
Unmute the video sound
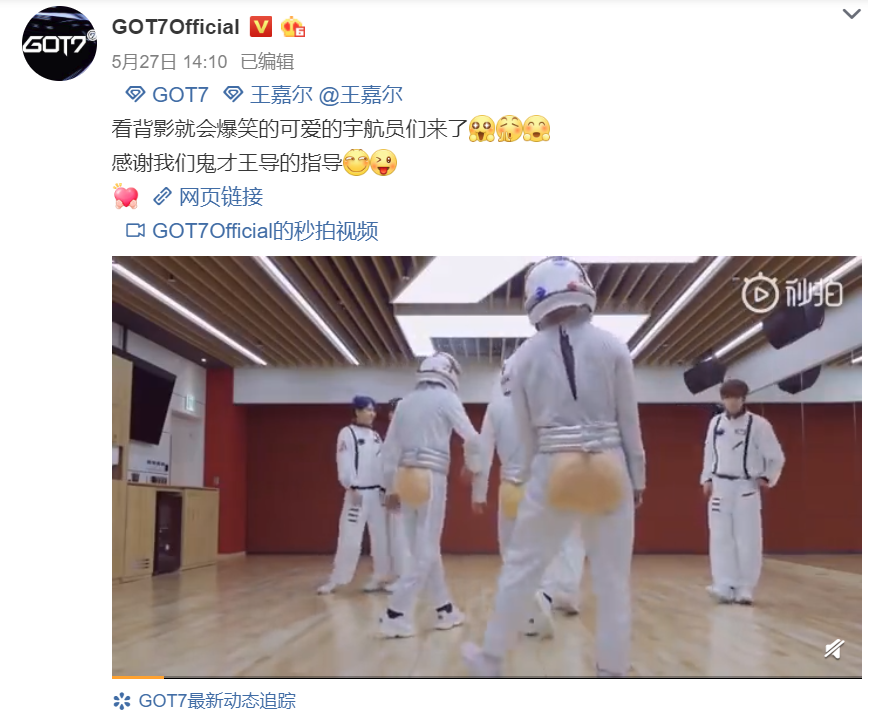pyautogui.click(x=833, y=650)
